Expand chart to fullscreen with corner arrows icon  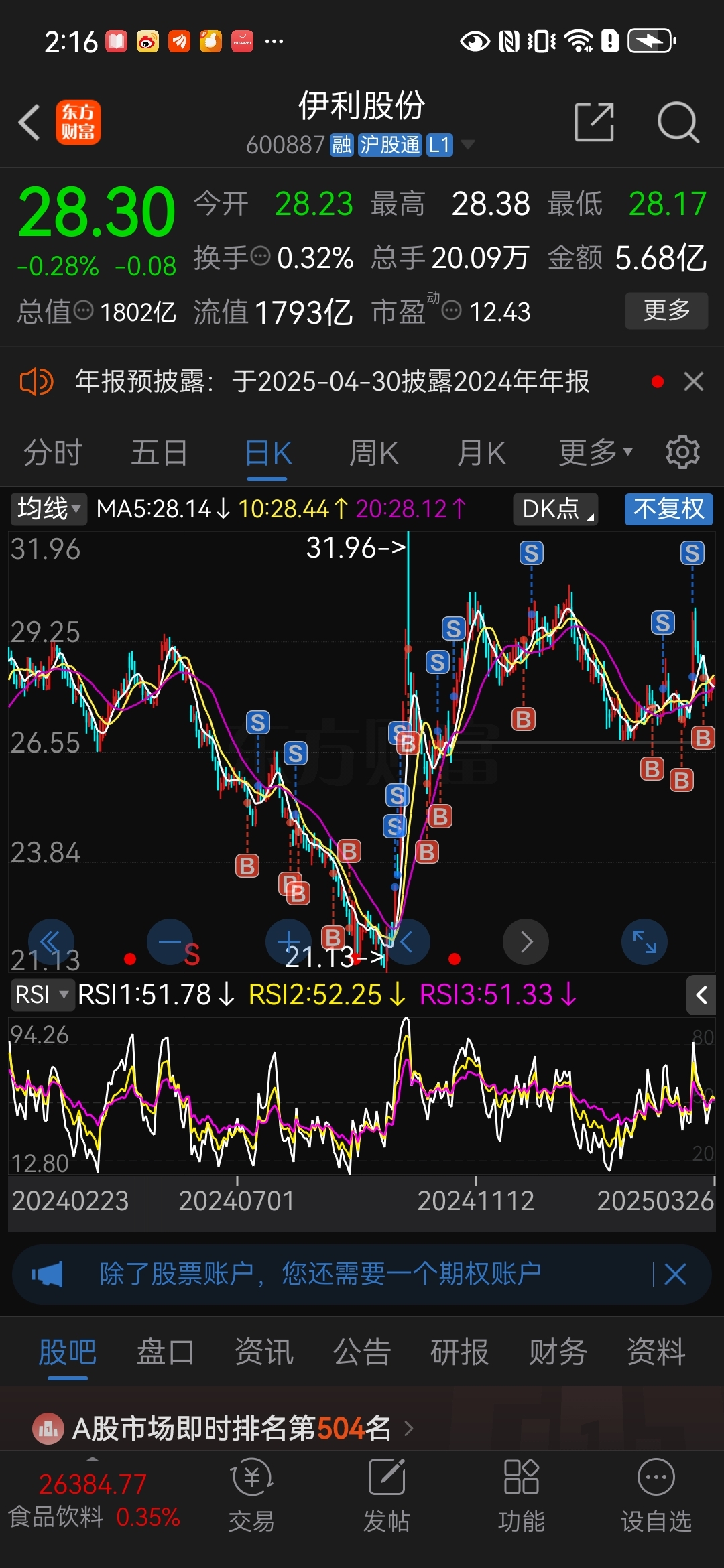(x=643, y=941)
